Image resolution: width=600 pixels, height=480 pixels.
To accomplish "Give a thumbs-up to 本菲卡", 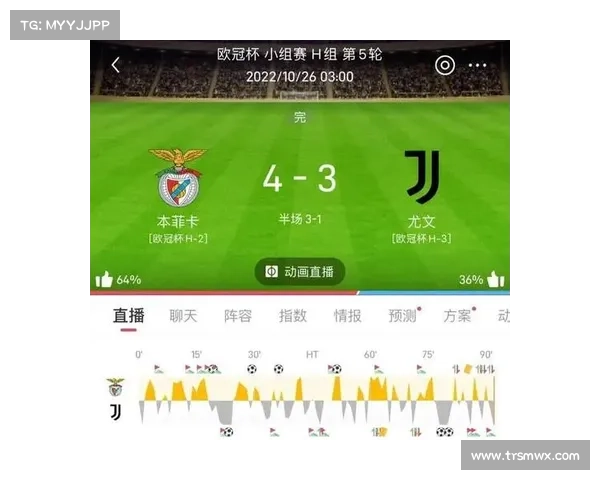I will 104,279.
